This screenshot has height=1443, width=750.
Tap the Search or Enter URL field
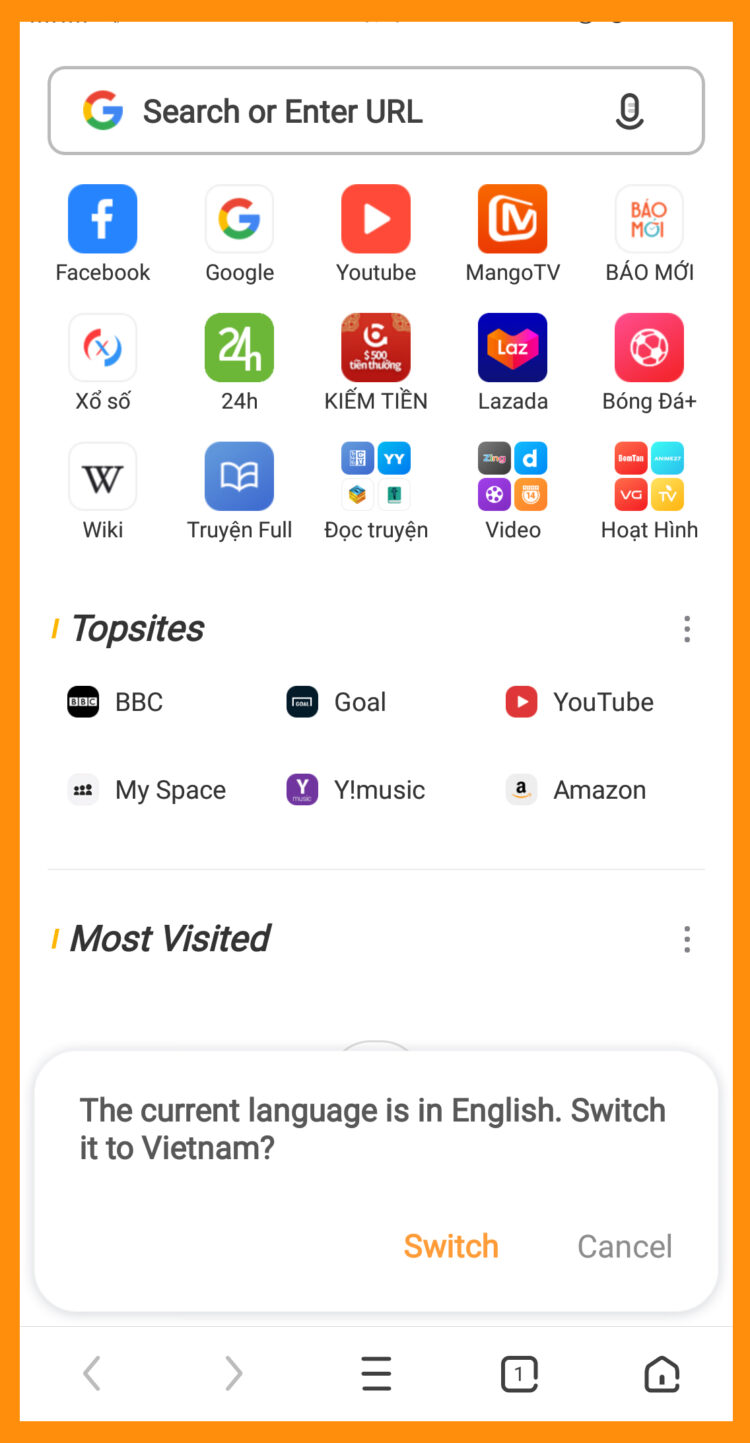click(350, 111)
